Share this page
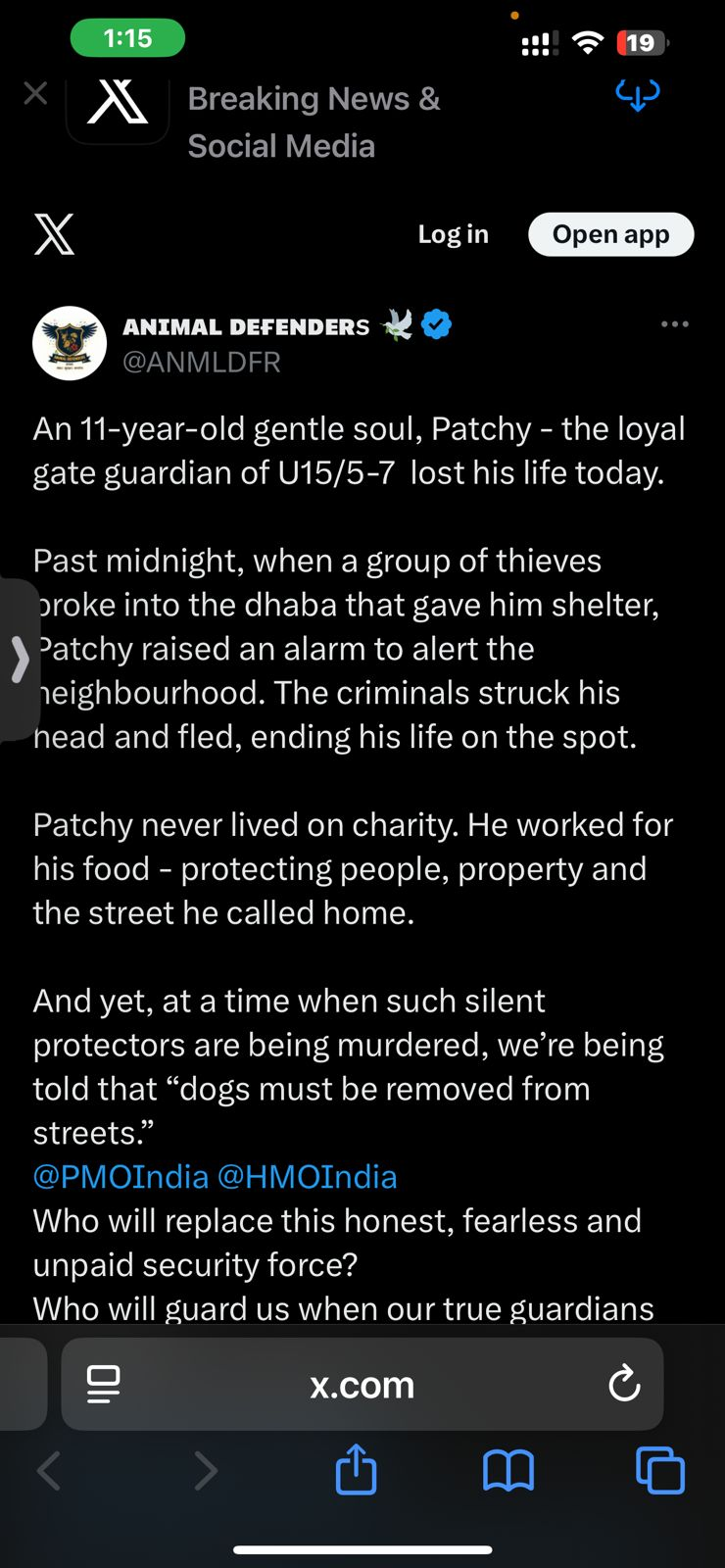Viewport: 725px width, 1568px height. pos(356,1470)
